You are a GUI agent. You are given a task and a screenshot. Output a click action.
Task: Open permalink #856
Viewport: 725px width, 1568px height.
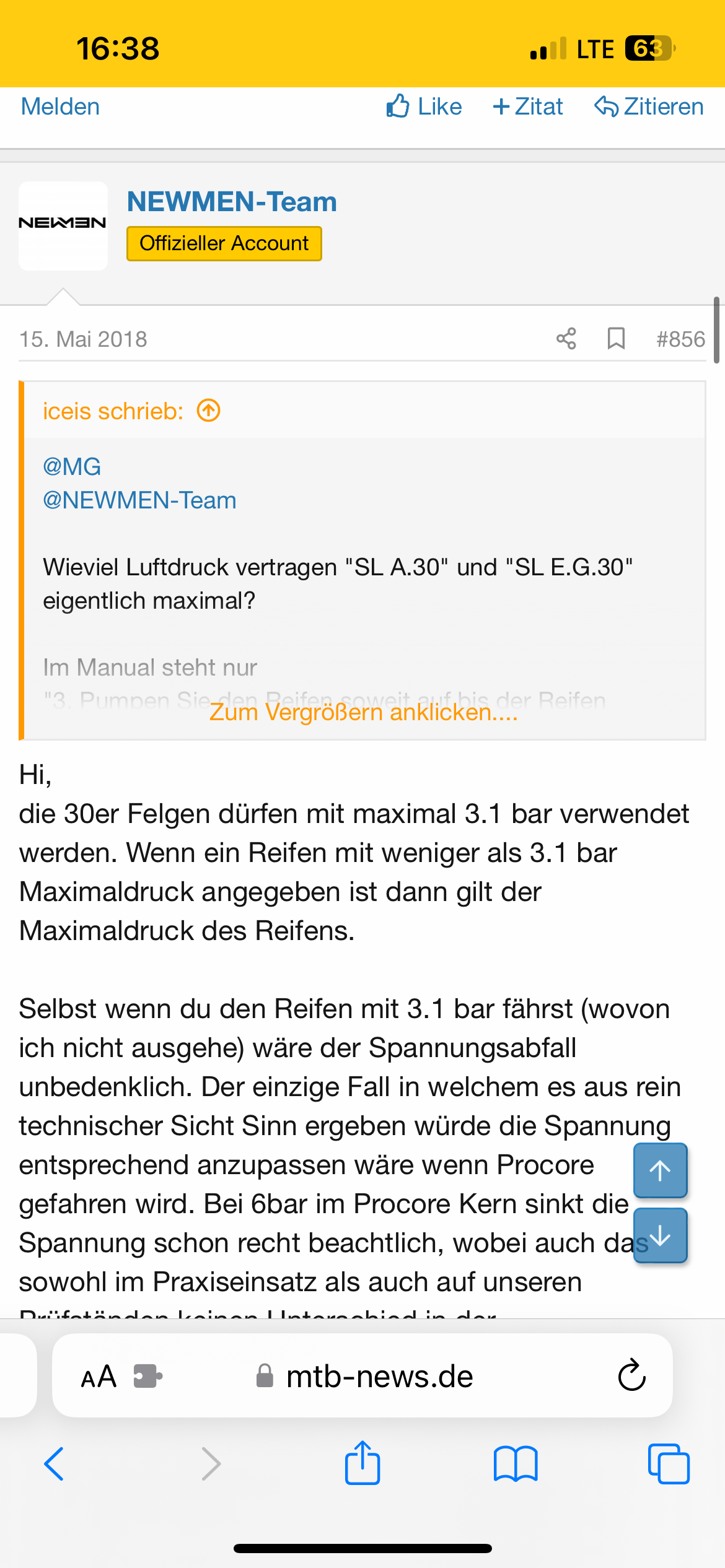[680, 339]
